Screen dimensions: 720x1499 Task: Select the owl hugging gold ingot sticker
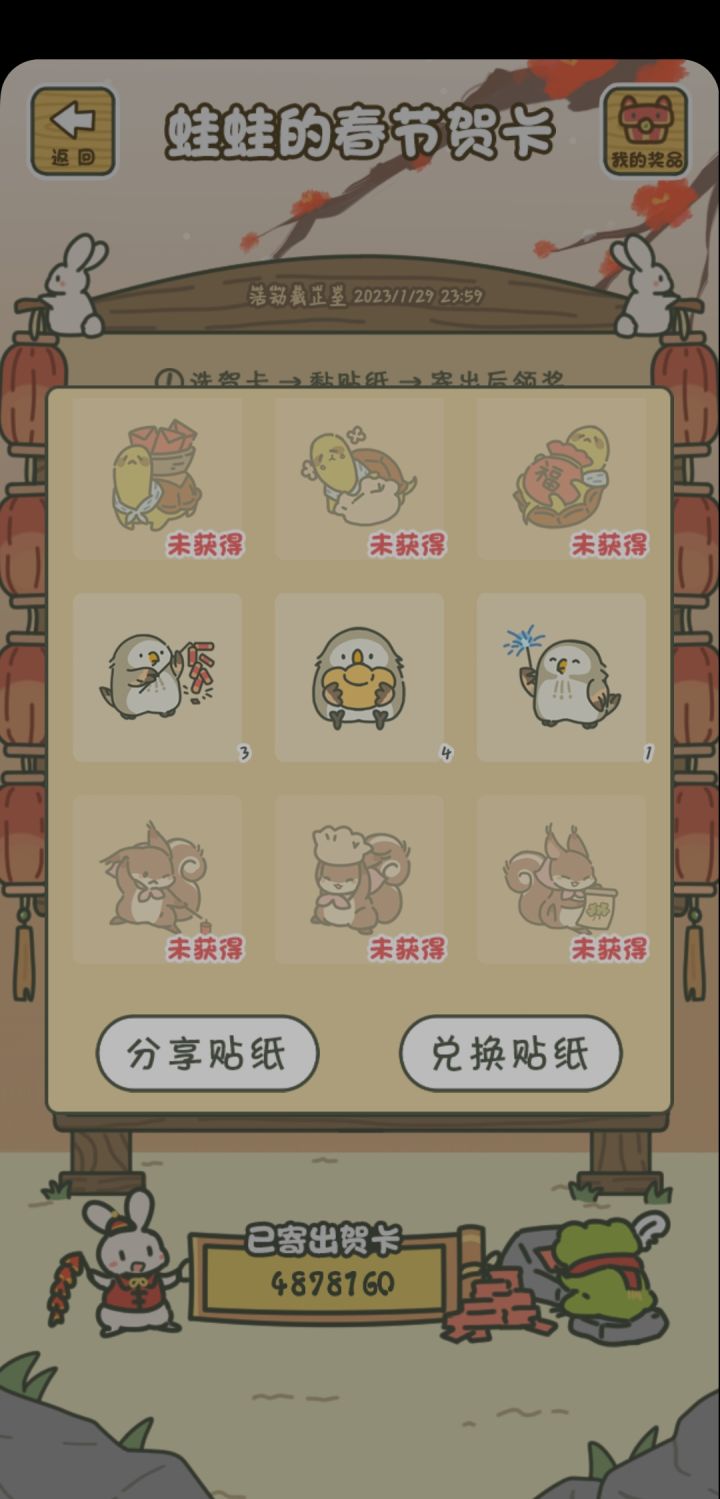[360, 675]
